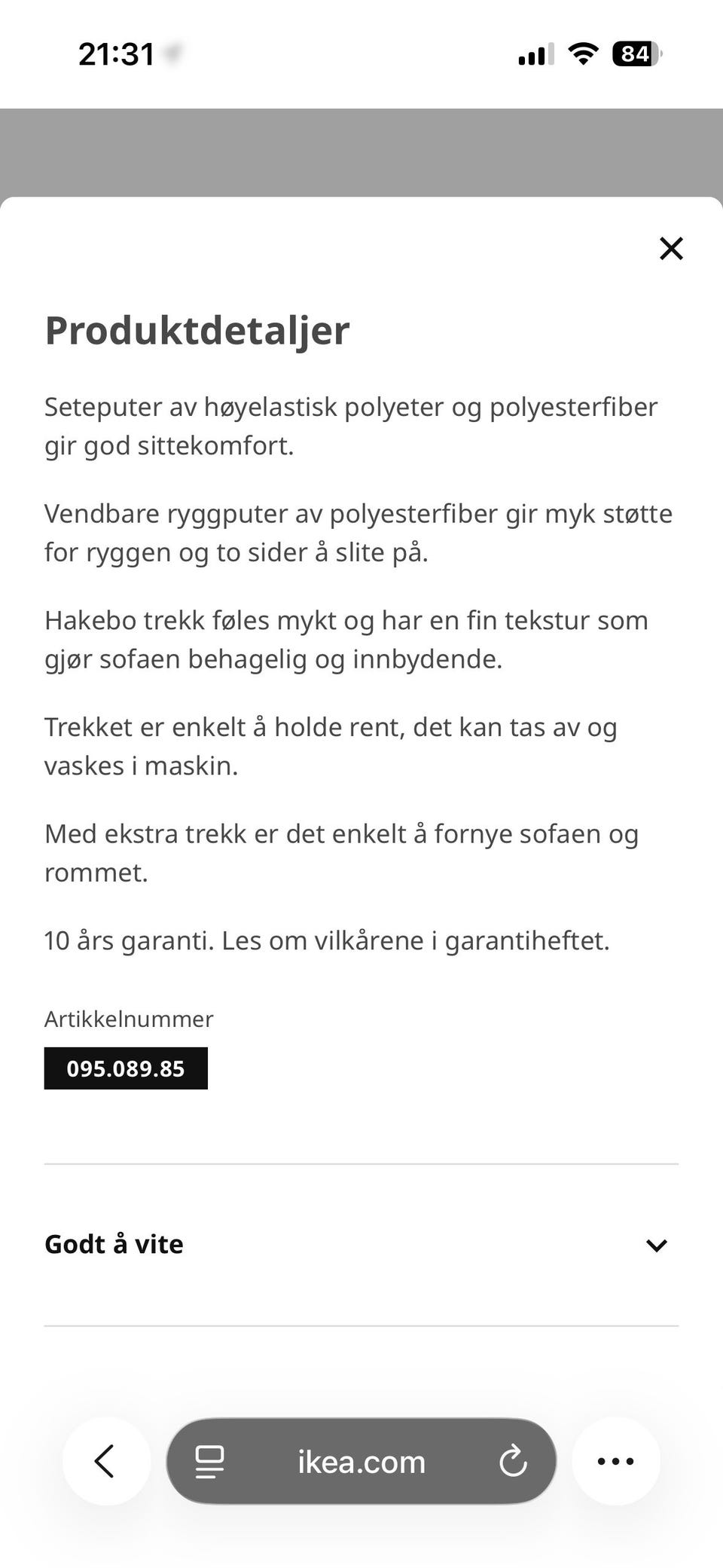This screenshot has width=723, height=1568.
Task: Tap the battery indicator showing 84
Action: pos(633,53)
